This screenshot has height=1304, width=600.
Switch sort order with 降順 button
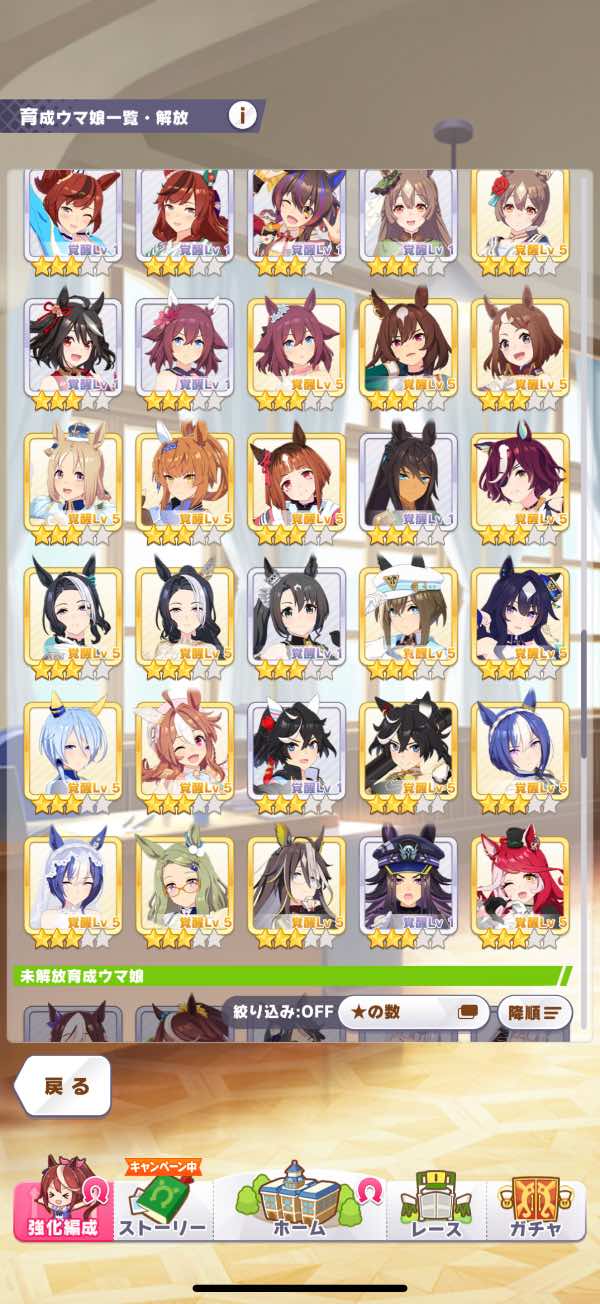pyautogui.click(x=535, y=1012)
